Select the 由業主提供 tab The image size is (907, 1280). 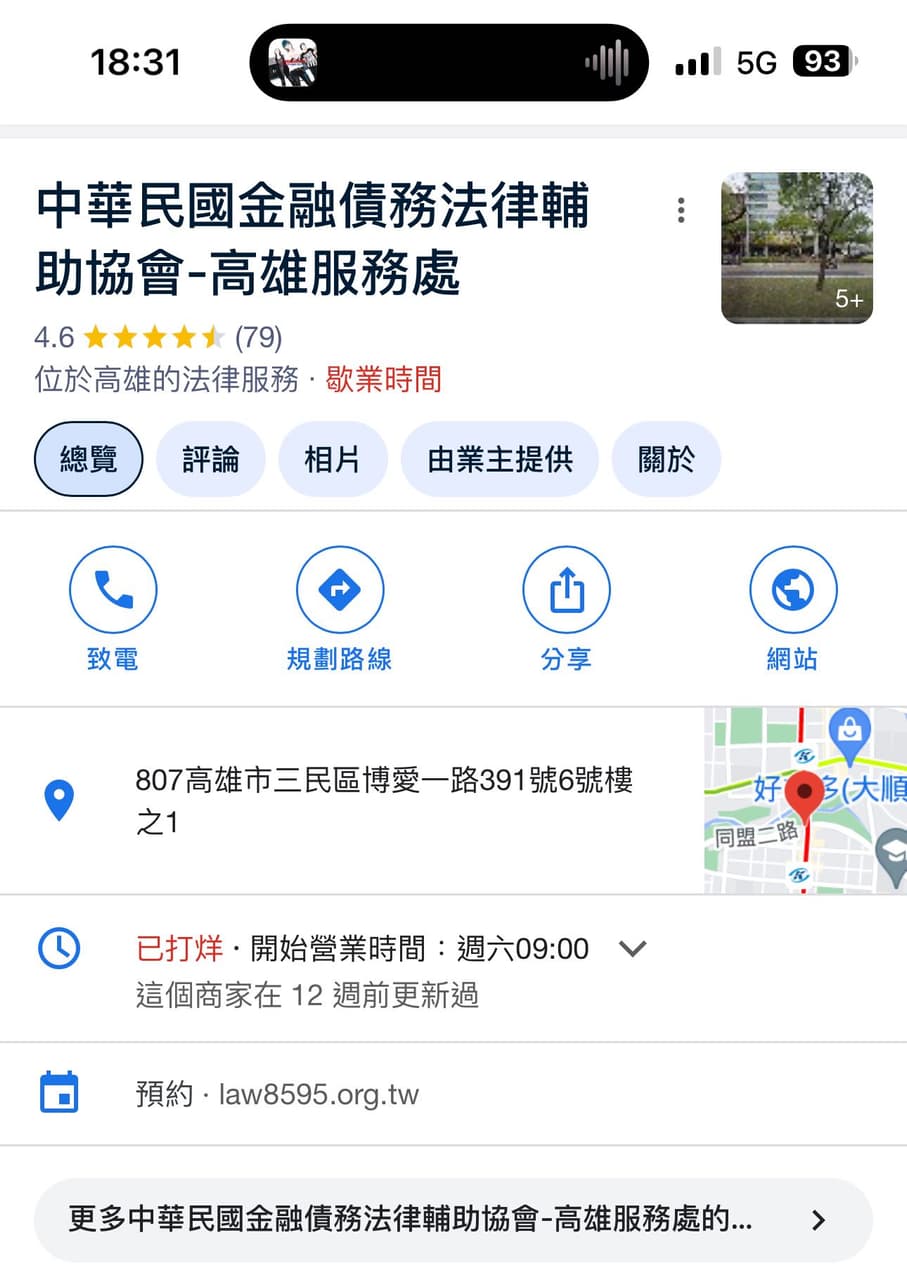click(x=500, y=458)
